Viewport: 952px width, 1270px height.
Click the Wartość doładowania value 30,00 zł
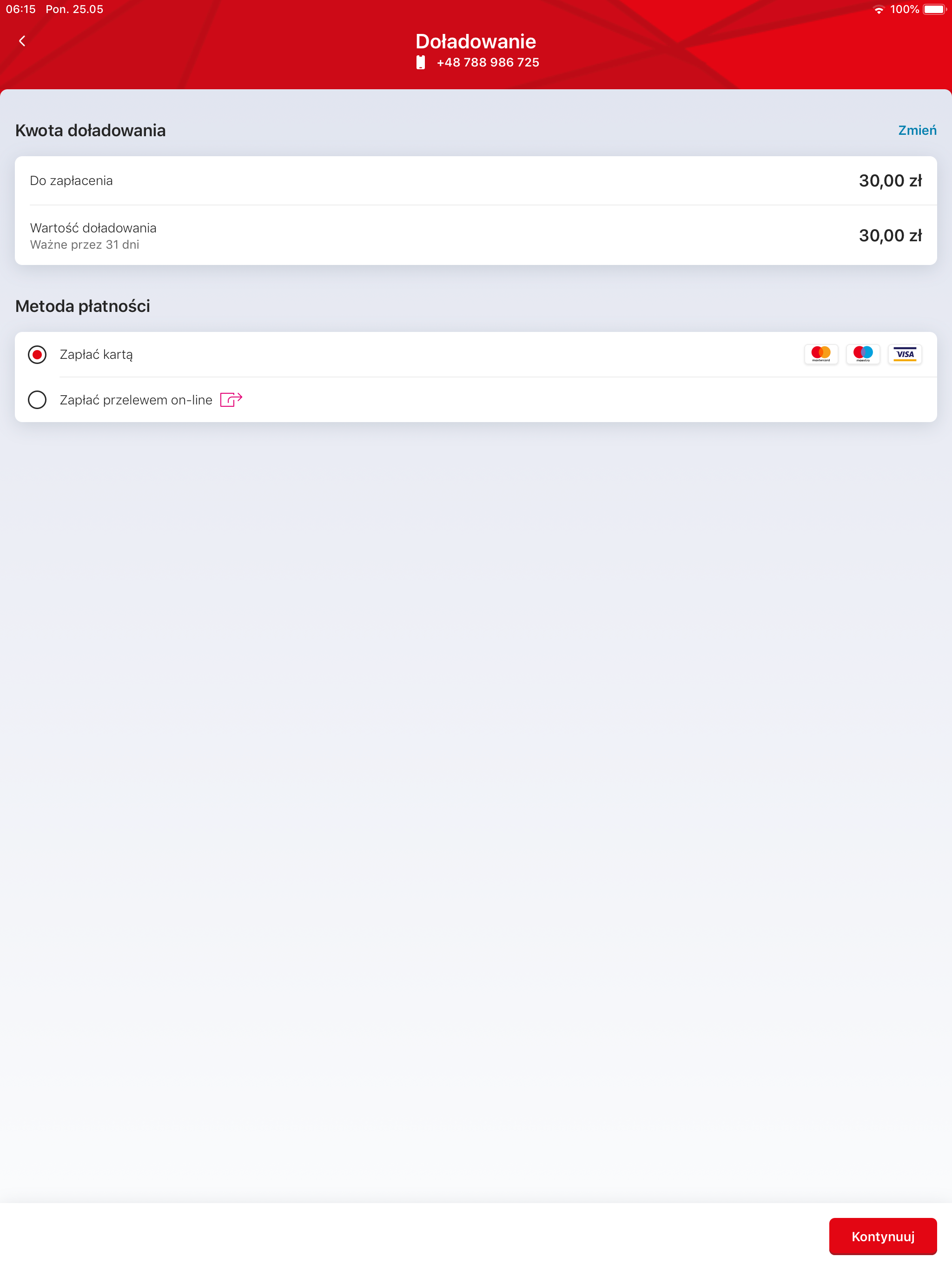(x=890, y=235)
